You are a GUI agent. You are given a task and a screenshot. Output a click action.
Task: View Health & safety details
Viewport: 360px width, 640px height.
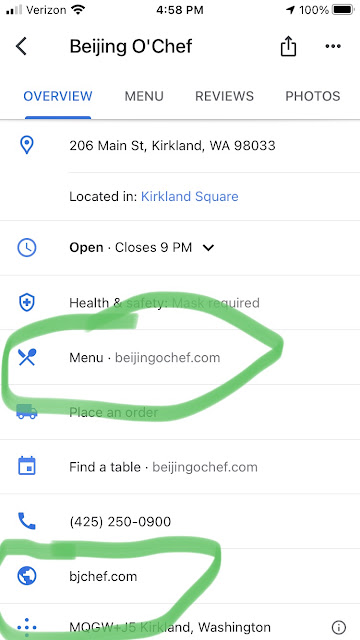pos(180,303)
